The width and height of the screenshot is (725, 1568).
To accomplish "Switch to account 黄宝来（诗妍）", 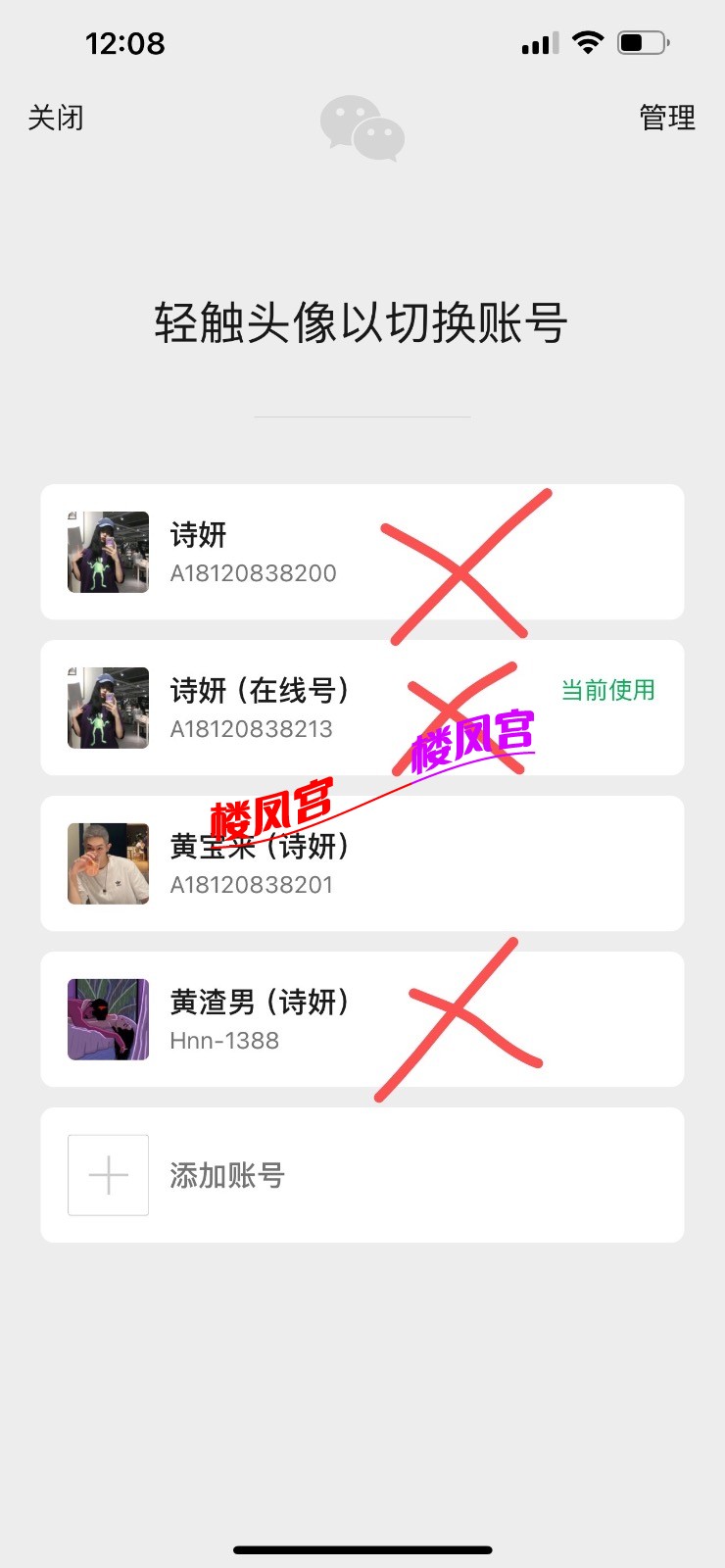I will 109,863.
